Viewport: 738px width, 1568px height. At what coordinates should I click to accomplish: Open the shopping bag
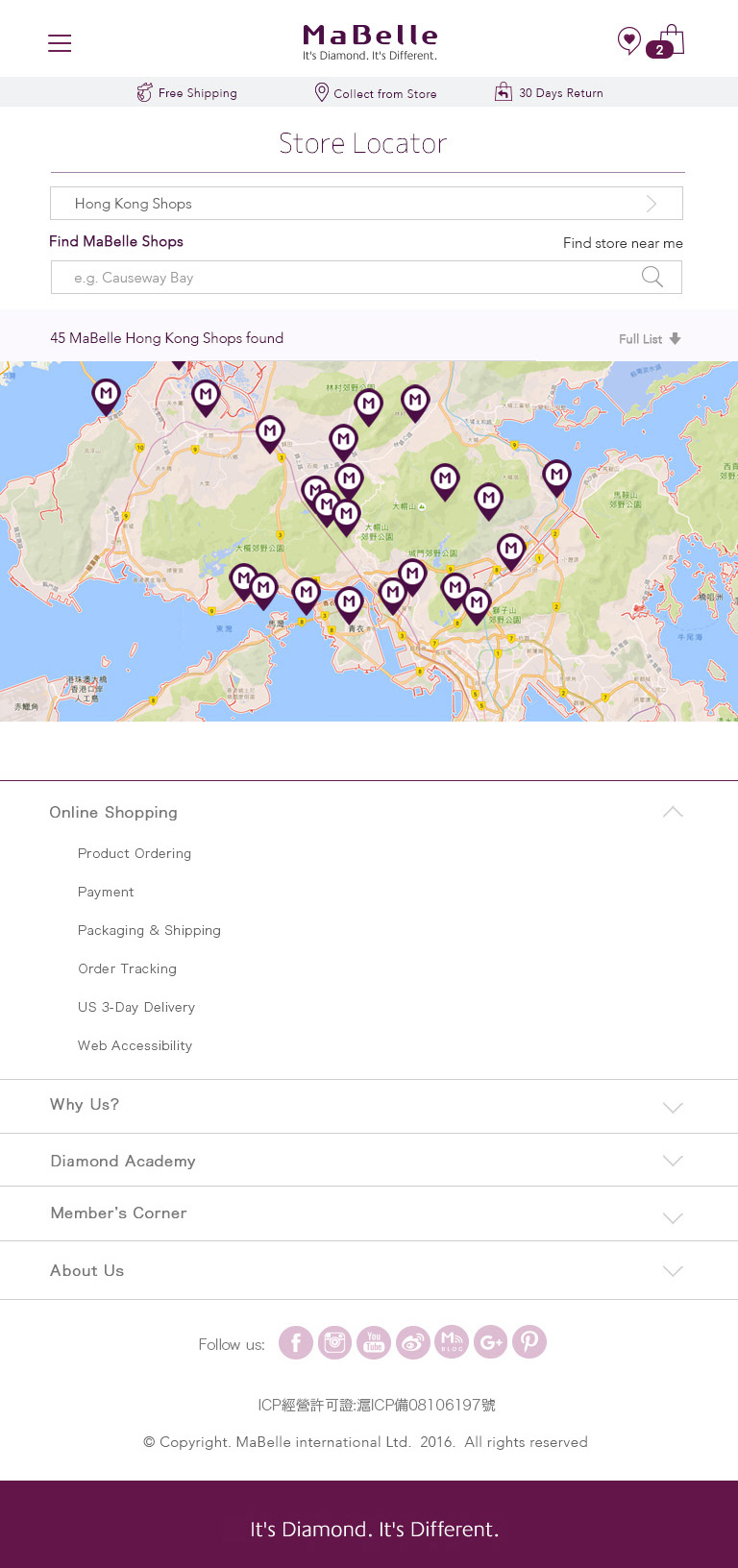668,40
